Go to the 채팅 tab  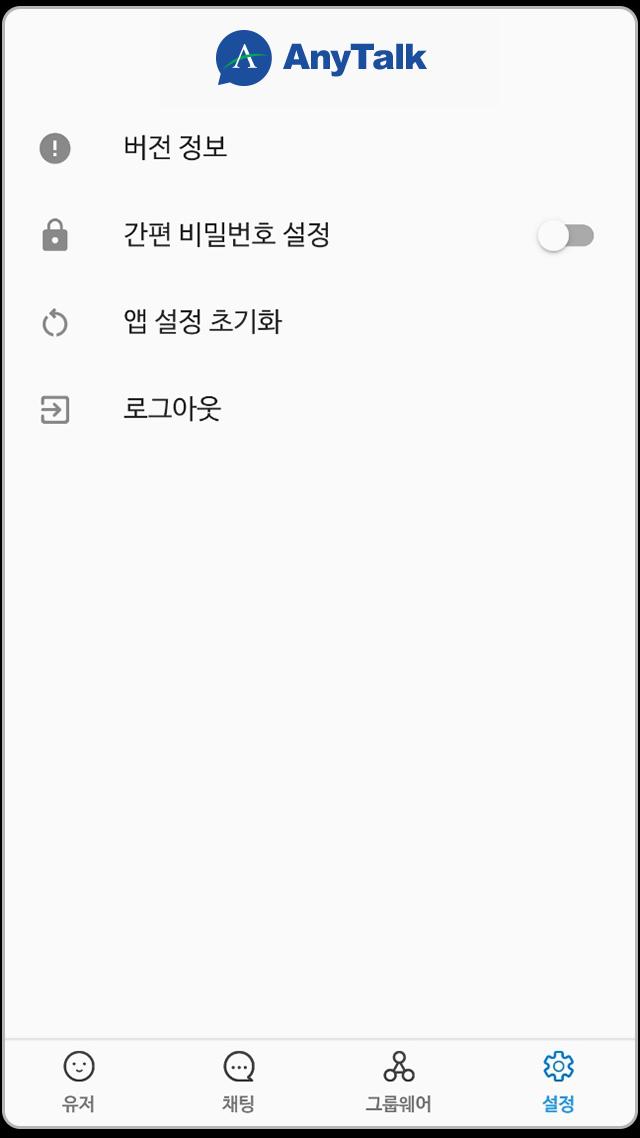pos(239,1081)
